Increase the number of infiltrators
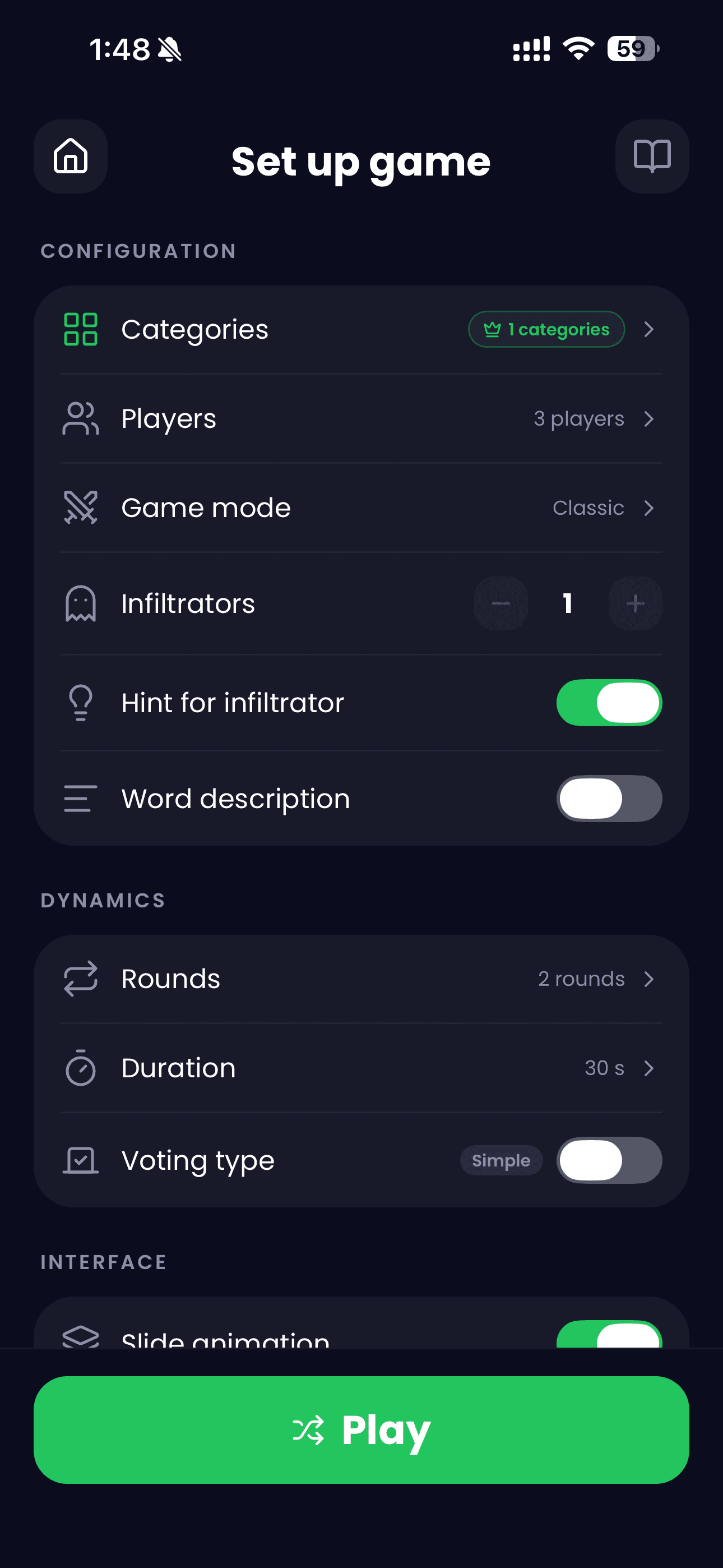Image resolution: width=723 pixels, height=1568 pixels. click(635, 603)
